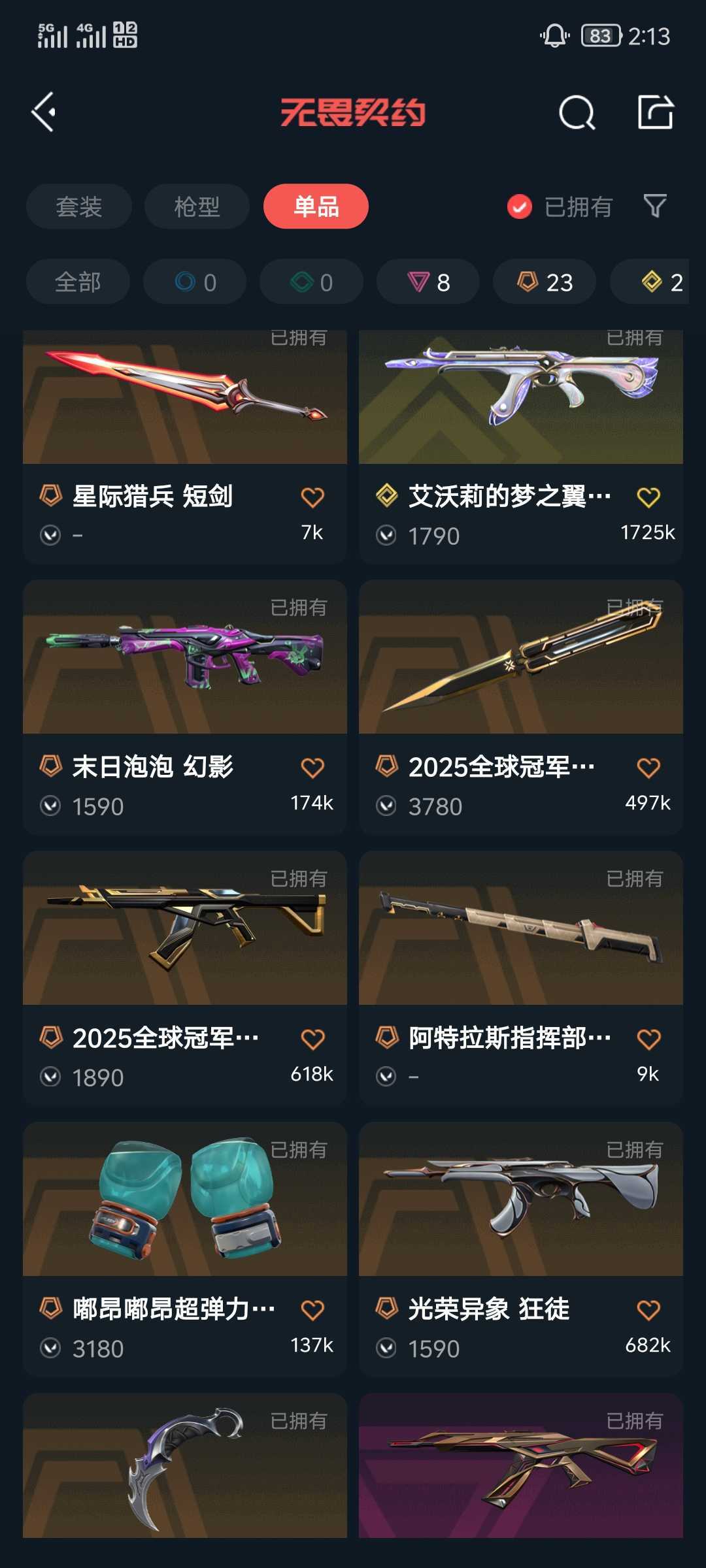This screenshot has width=706, height=1568.
Task: Open the funnel filter options
Action: 654,206
